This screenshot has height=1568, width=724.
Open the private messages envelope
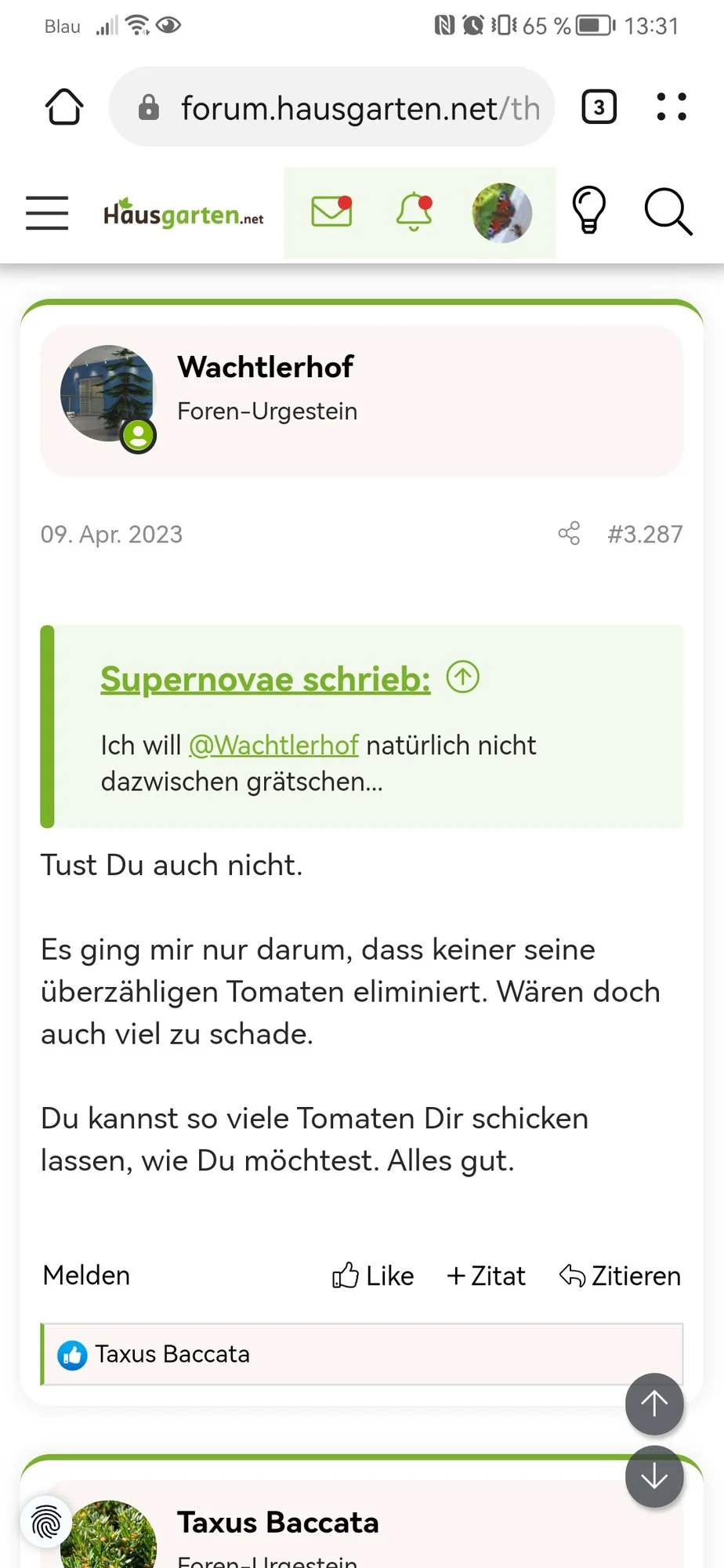pos(331,212)
